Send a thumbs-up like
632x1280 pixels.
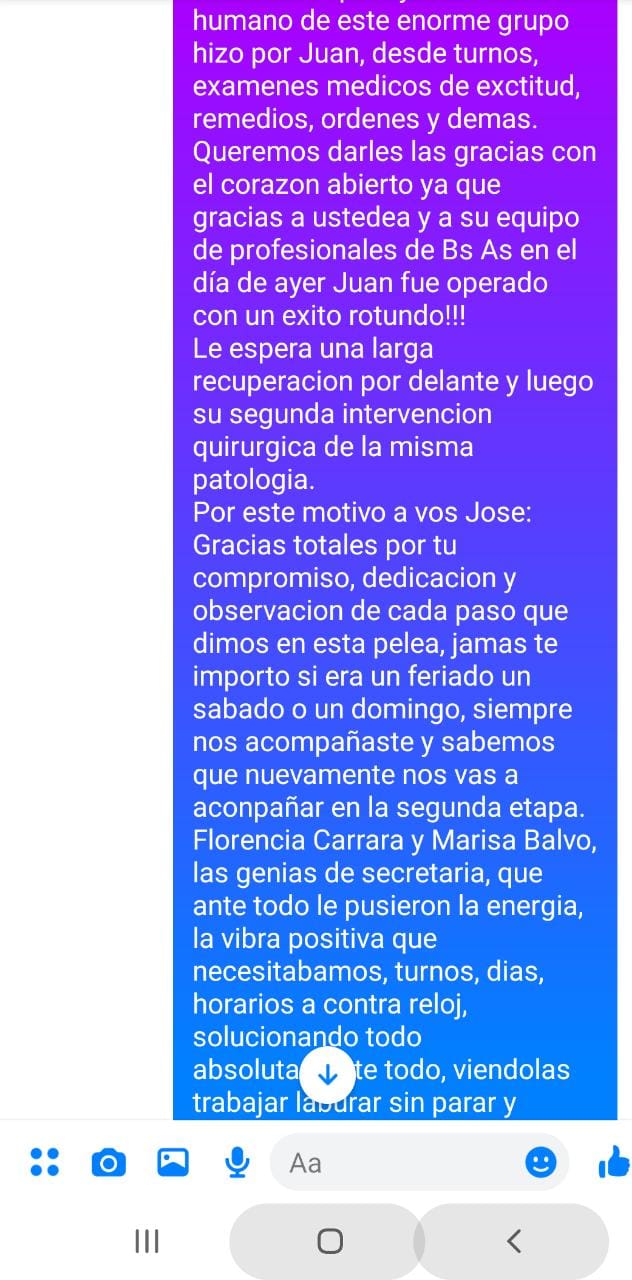(x=612, y=1162)
